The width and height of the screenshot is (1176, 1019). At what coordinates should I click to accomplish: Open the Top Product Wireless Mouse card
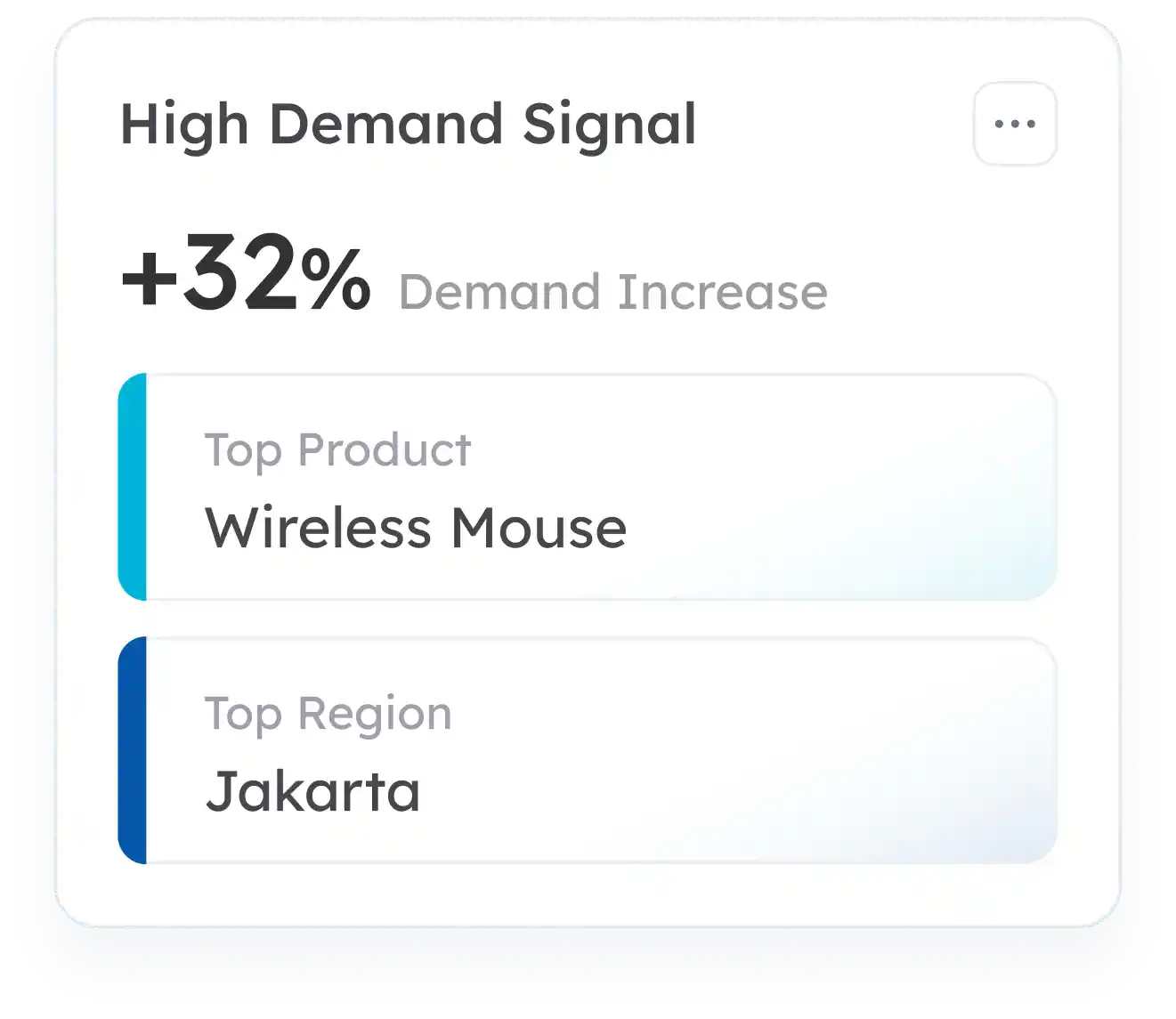pyautogui.click(x=588, y=487)
